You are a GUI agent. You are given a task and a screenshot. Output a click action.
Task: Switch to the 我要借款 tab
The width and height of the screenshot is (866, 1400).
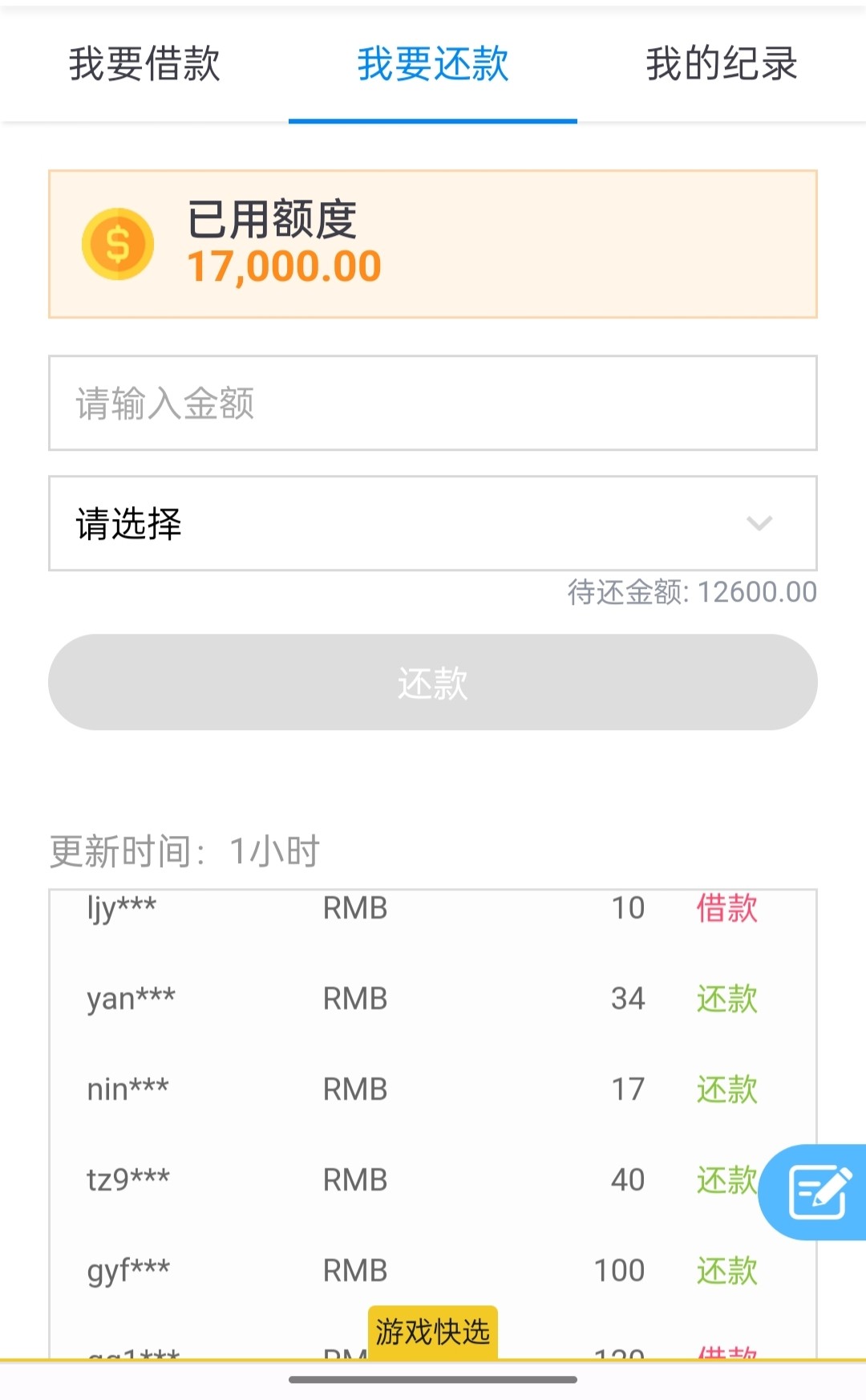pyautogui.click(x=144, y=64)
